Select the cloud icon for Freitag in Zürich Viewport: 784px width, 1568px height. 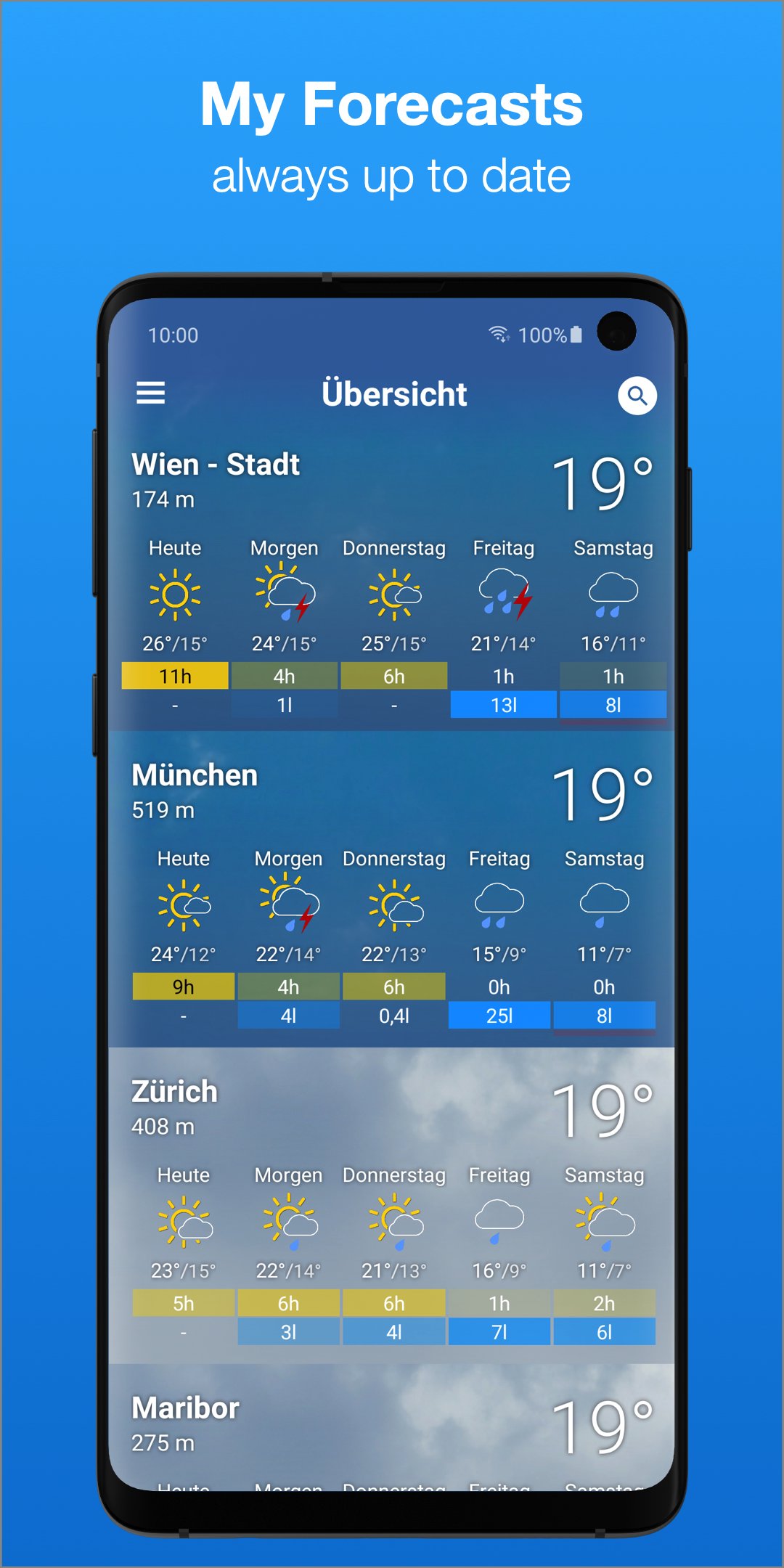499,1220
